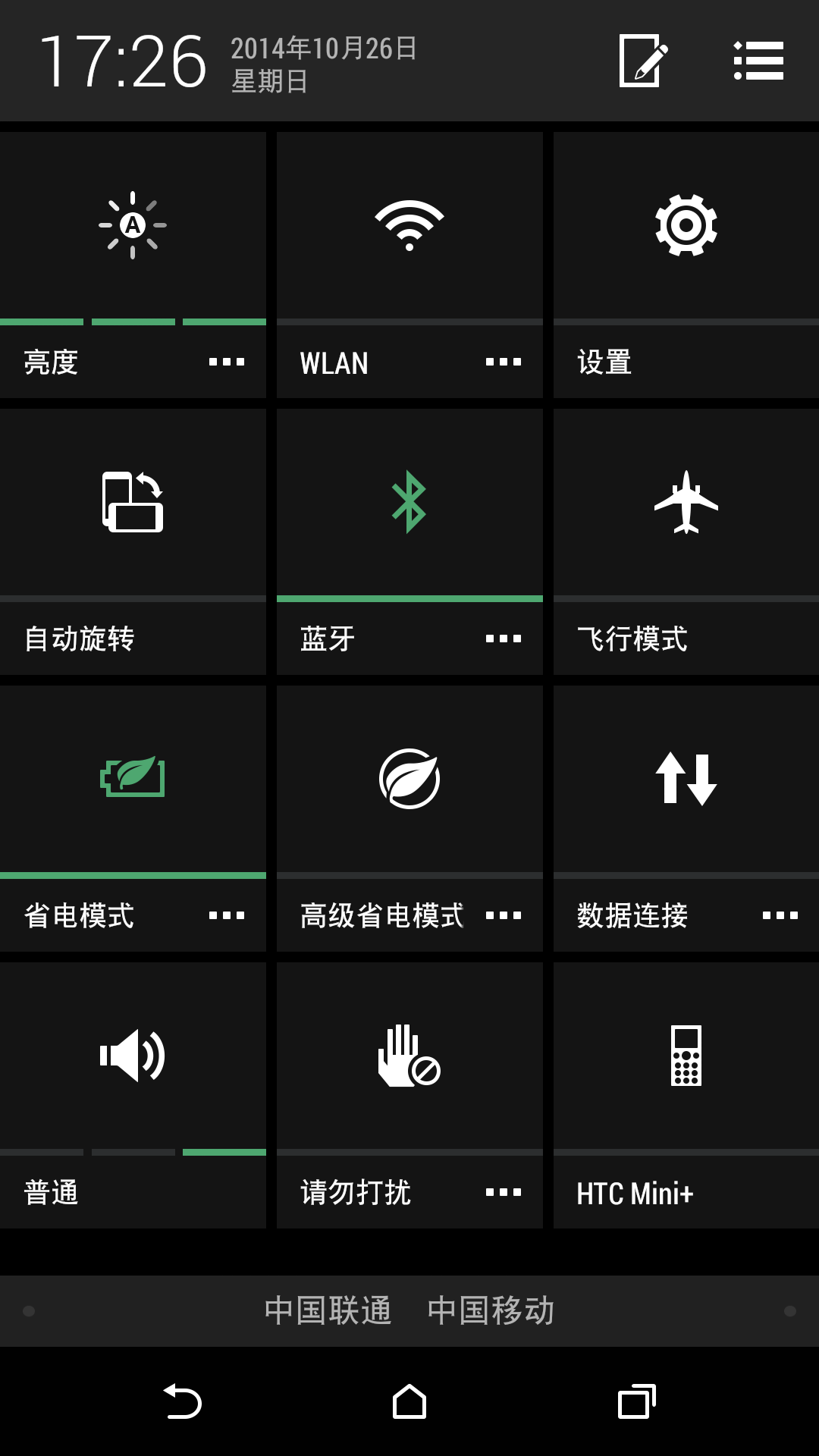
Task: Toggle the WLAN tile
Action: tap(409, 225)
